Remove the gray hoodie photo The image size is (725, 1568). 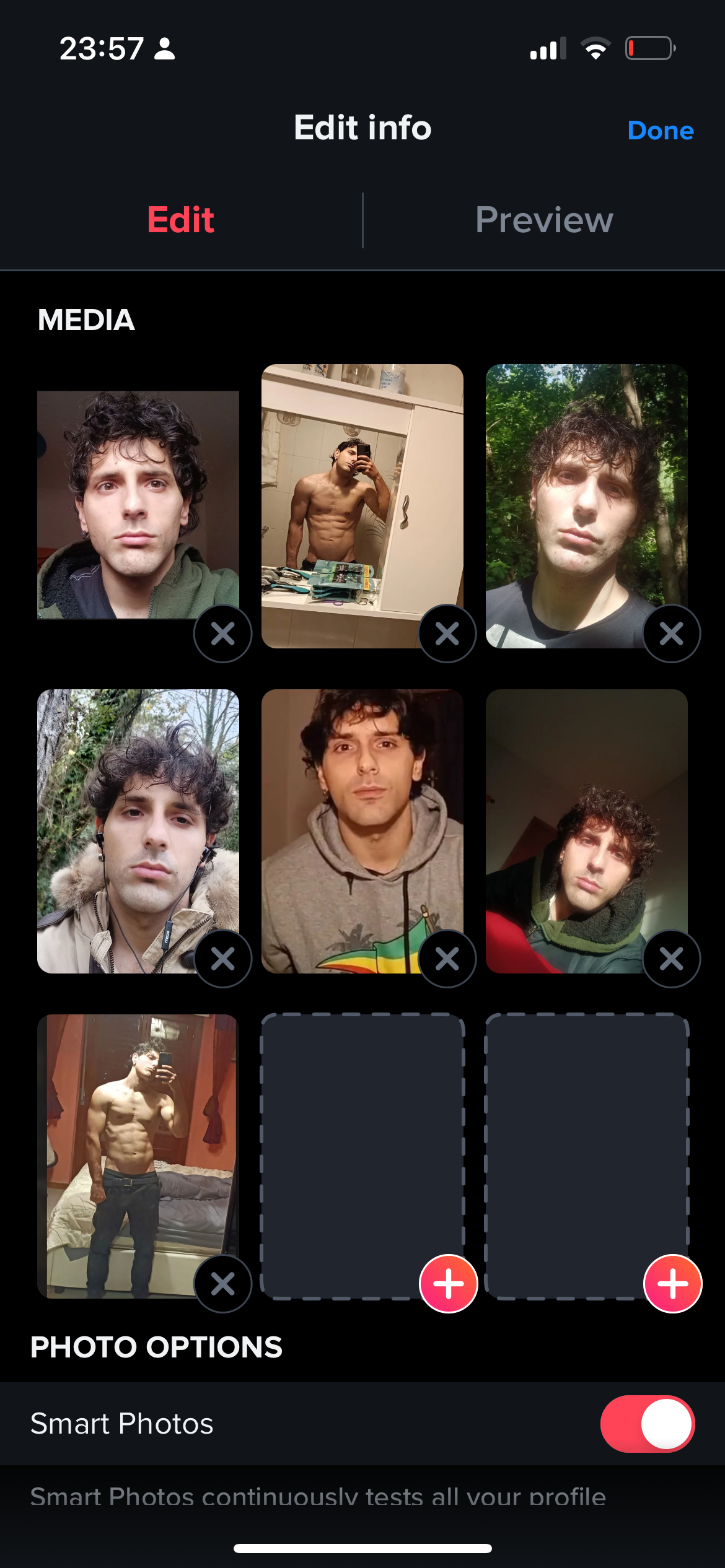pos(447,959)
